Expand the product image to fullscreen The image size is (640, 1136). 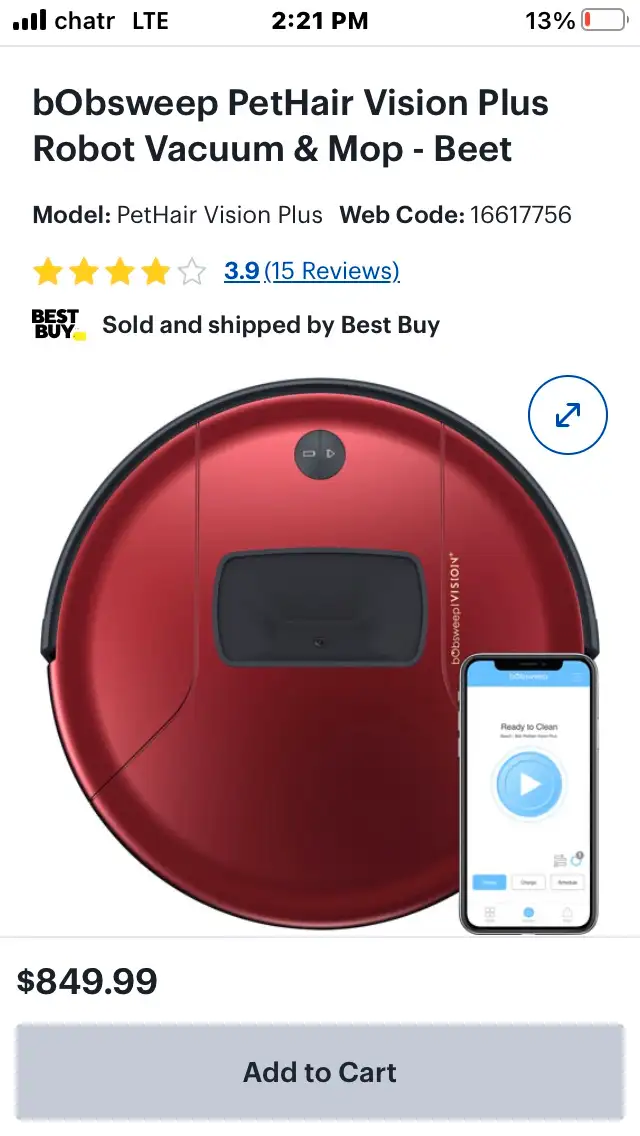[567, 415]
